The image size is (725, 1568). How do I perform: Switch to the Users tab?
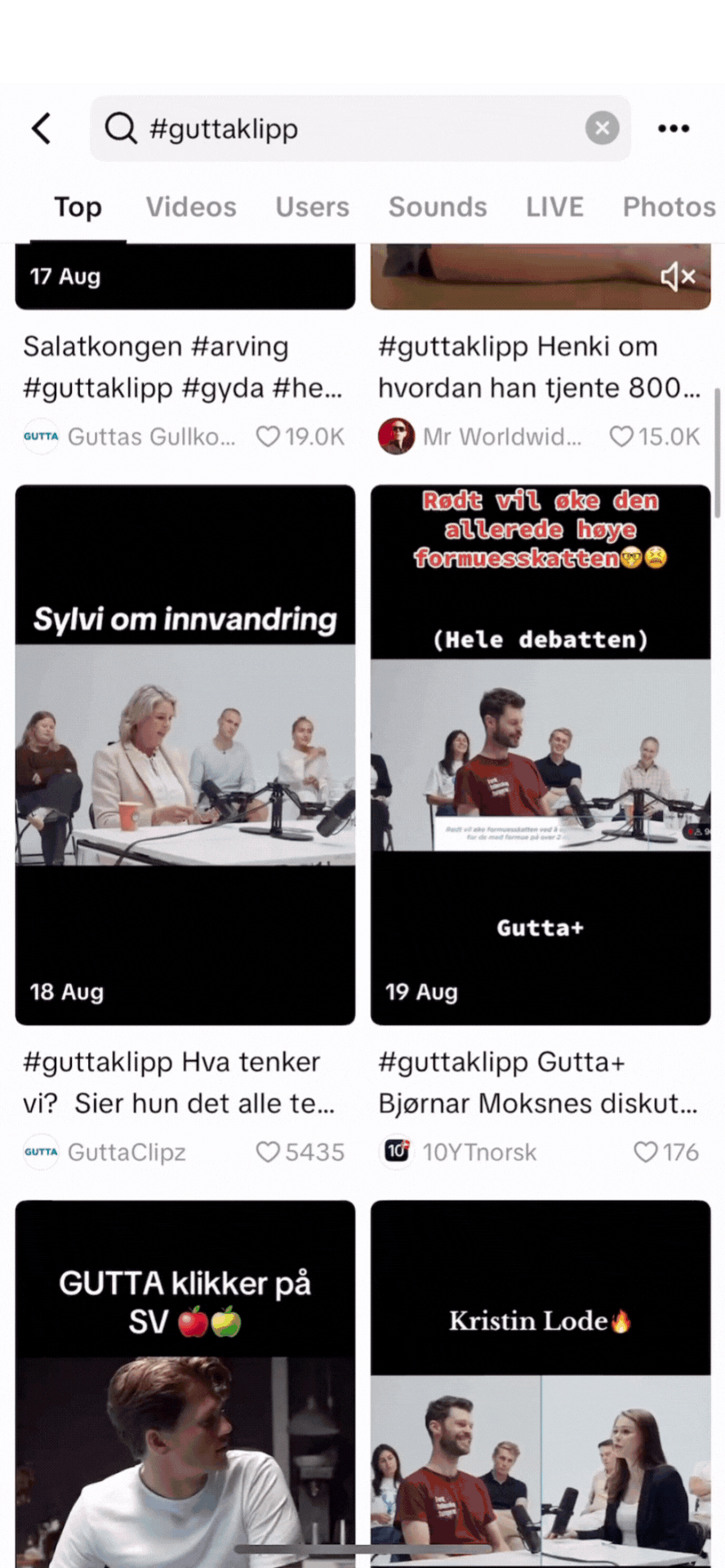(312, 207)
